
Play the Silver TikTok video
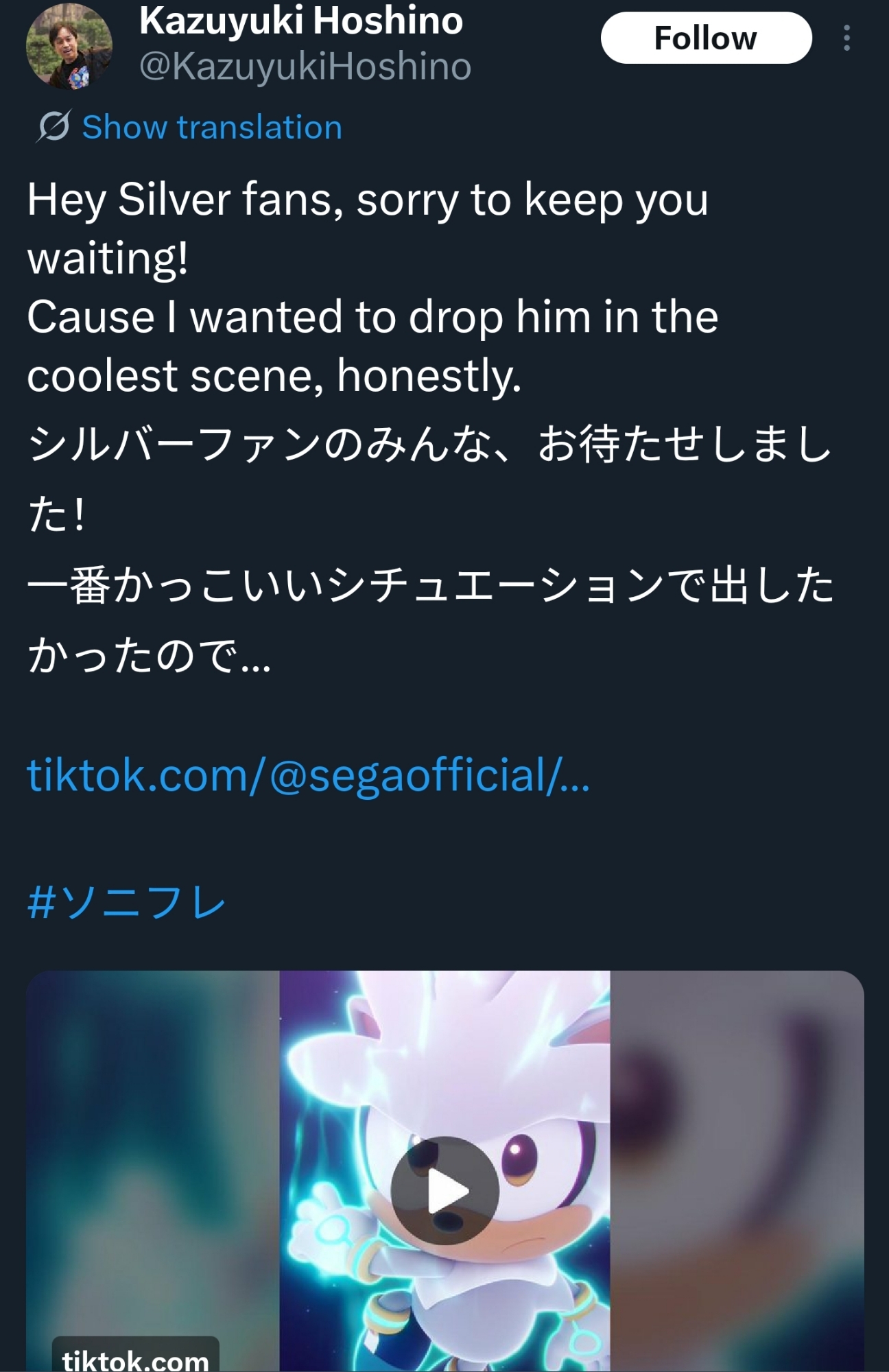444,1191
